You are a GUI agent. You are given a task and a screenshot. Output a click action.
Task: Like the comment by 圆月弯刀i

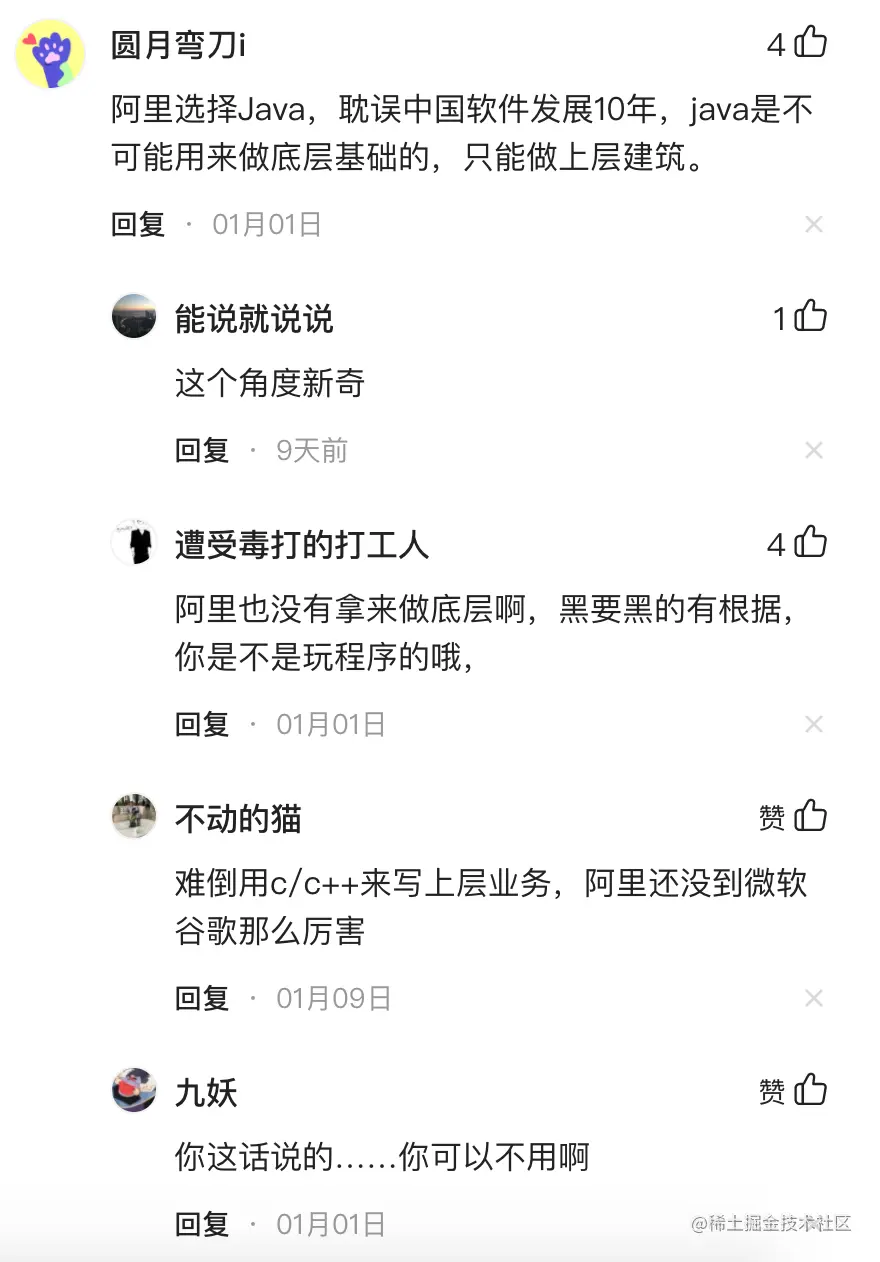click(x=810, y=43)
